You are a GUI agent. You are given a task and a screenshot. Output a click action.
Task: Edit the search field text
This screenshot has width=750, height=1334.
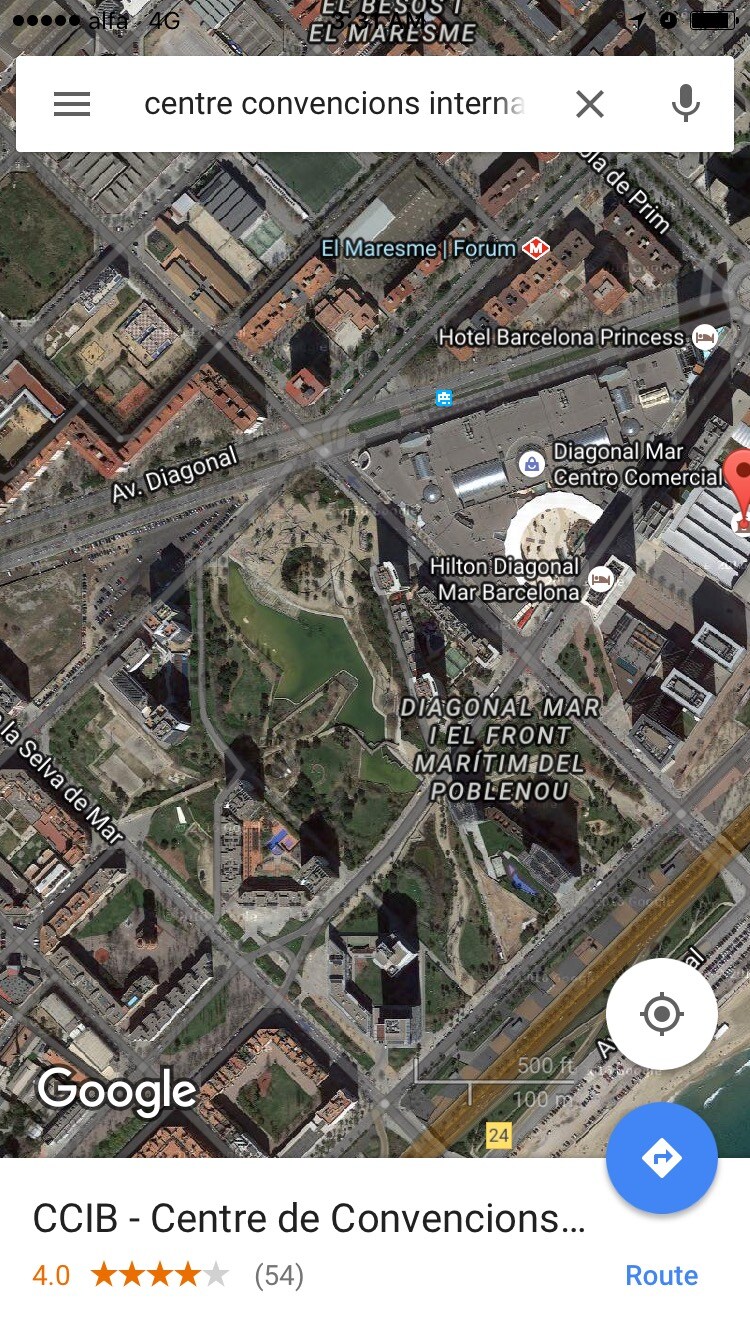click(334, 104)
